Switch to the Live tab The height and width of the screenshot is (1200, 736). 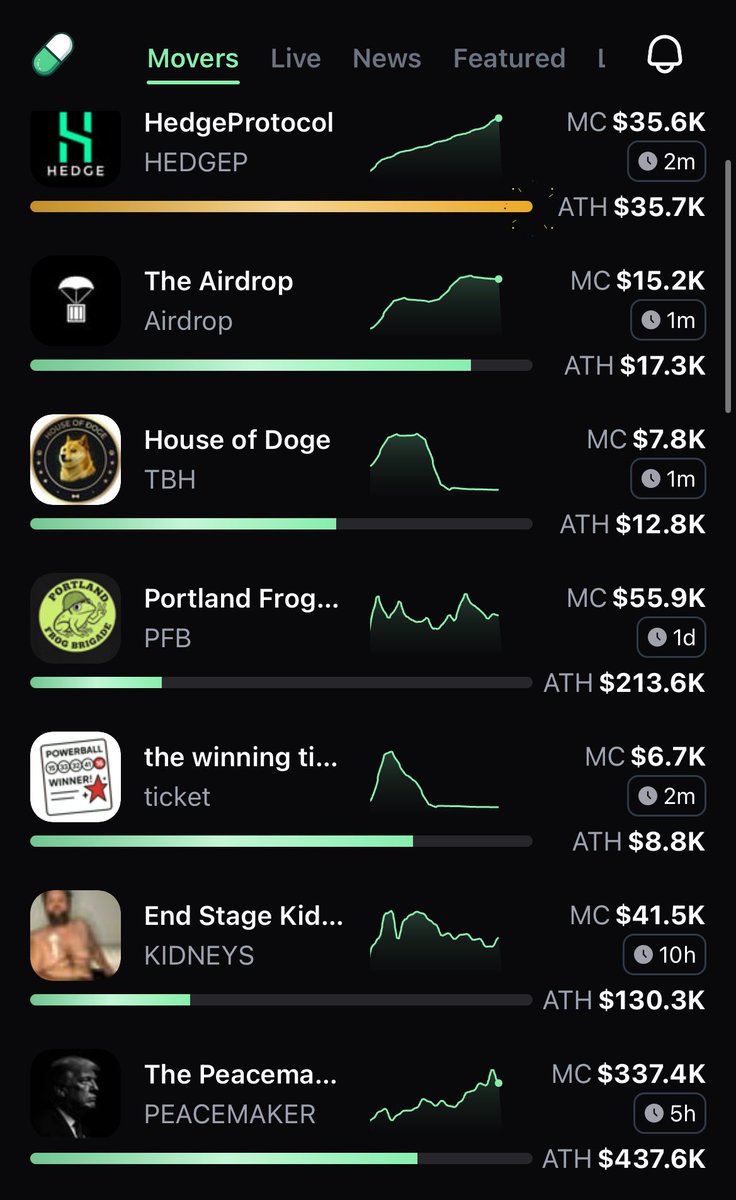295,58
